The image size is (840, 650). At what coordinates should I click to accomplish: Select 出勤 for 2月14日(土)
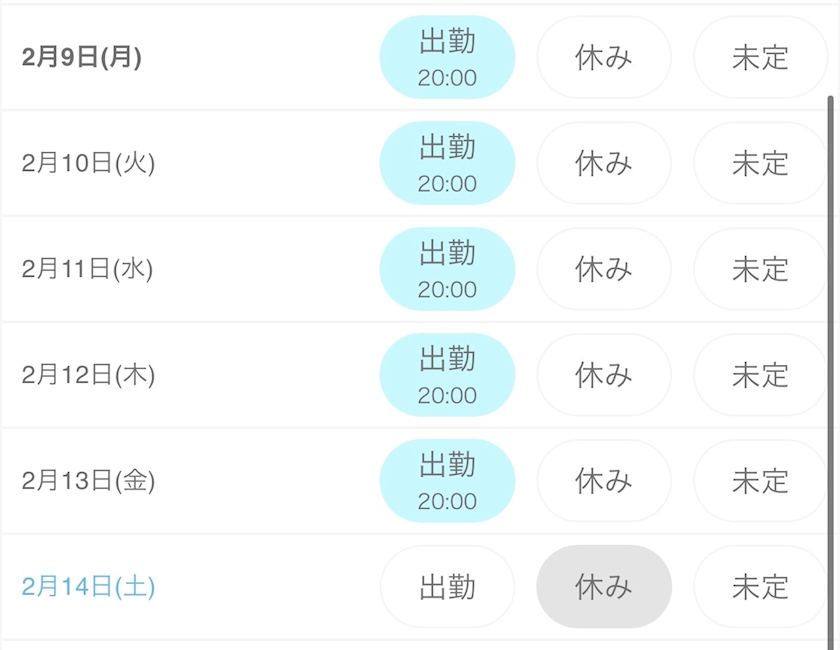[447, 586]
